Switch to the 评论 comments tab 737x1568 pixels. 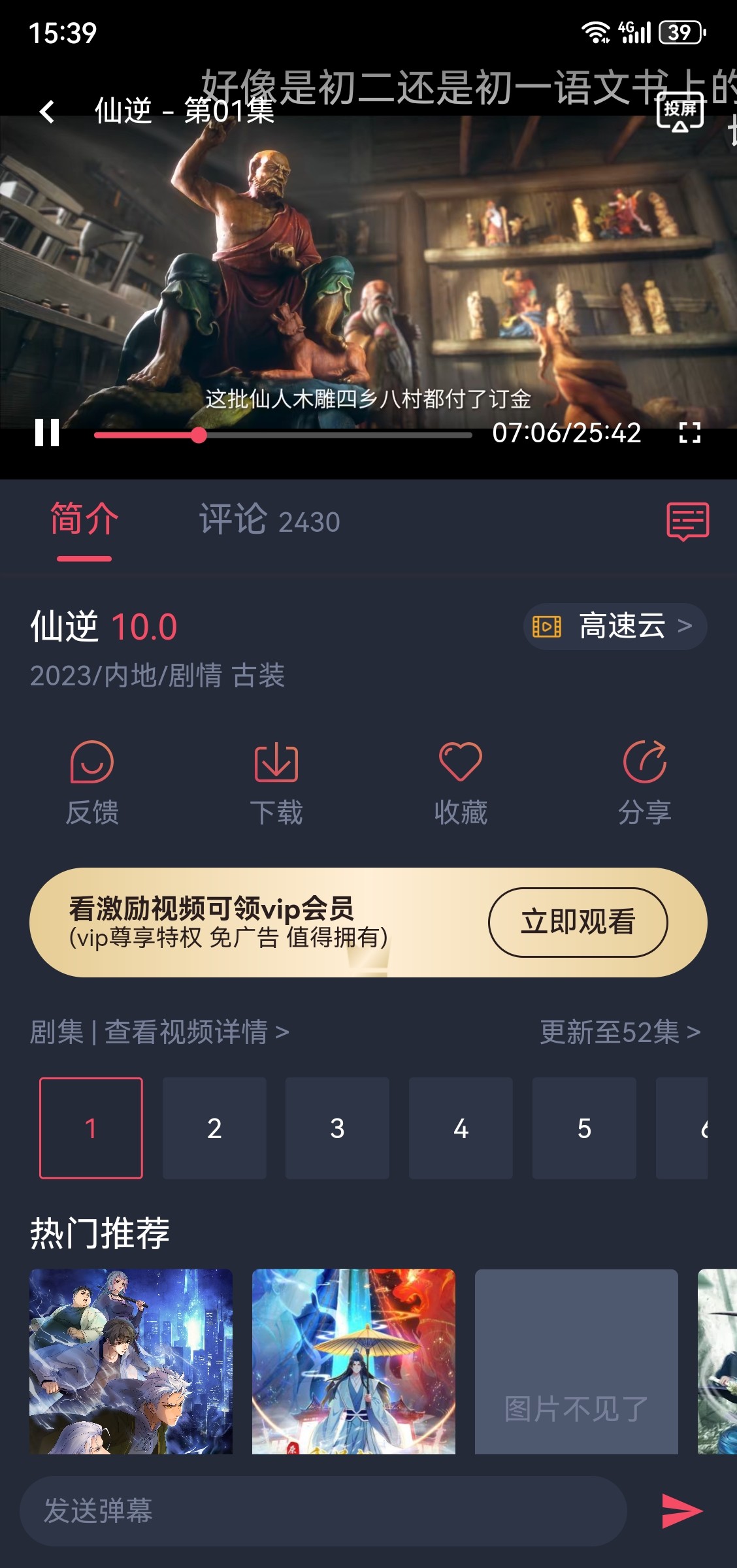click(x=269, y=521)
